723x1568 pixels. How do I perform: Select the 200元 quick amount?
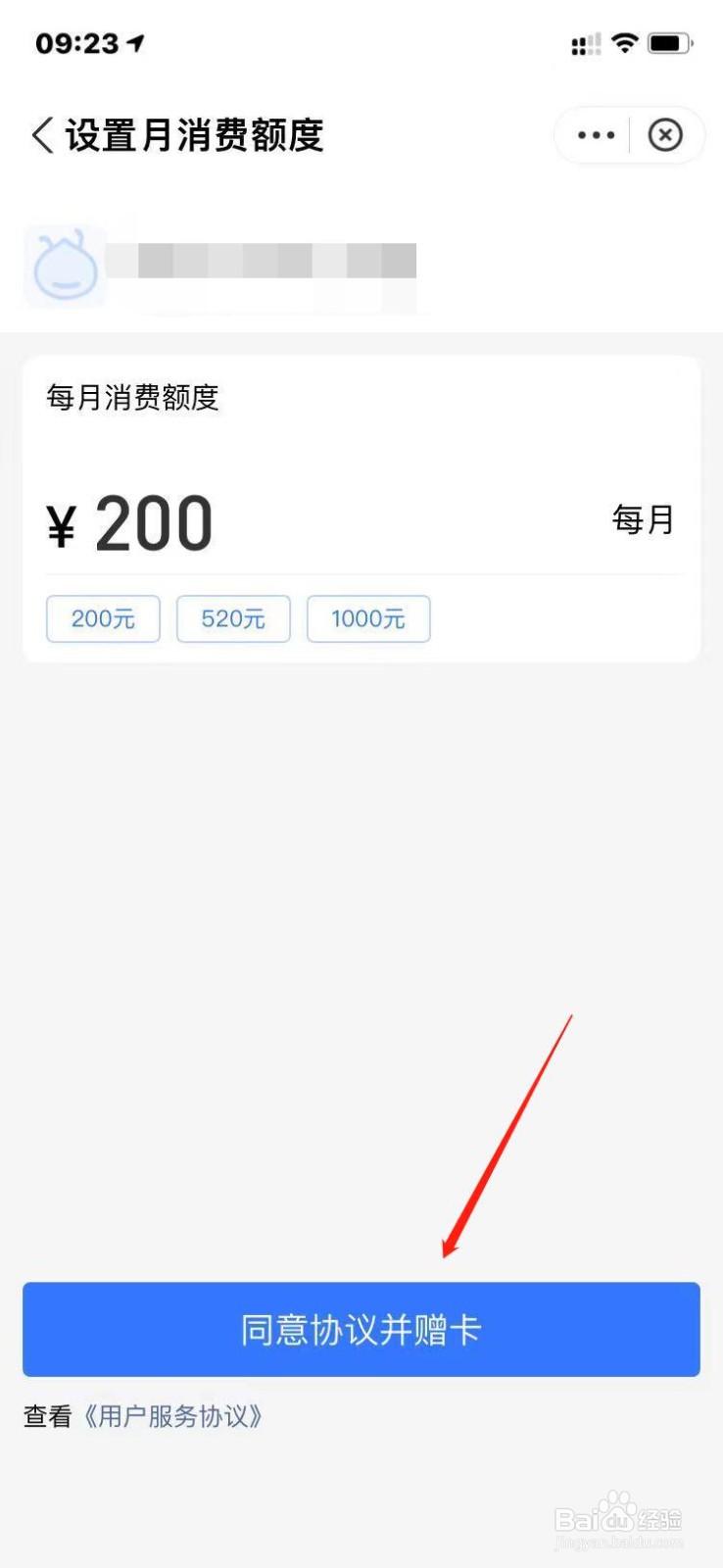102,618
